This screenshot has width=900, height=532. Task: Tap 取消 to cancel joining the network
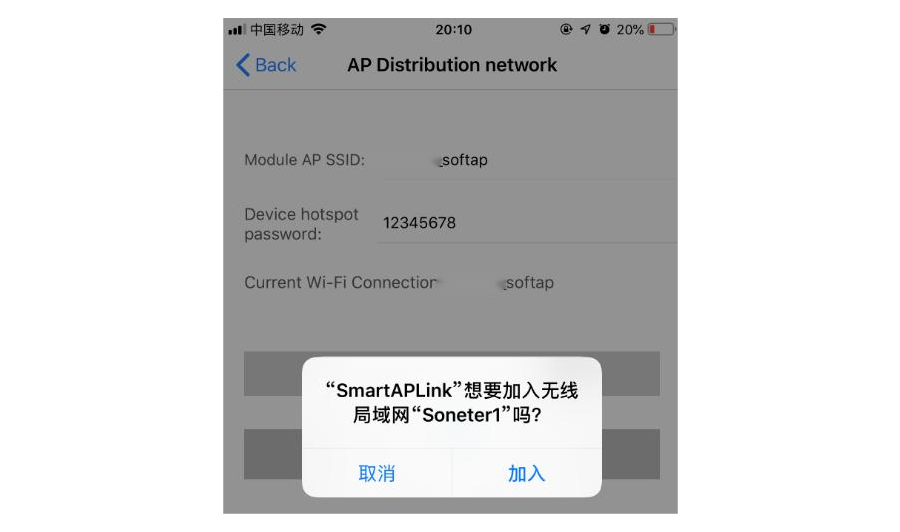click(x=377, y=473)
